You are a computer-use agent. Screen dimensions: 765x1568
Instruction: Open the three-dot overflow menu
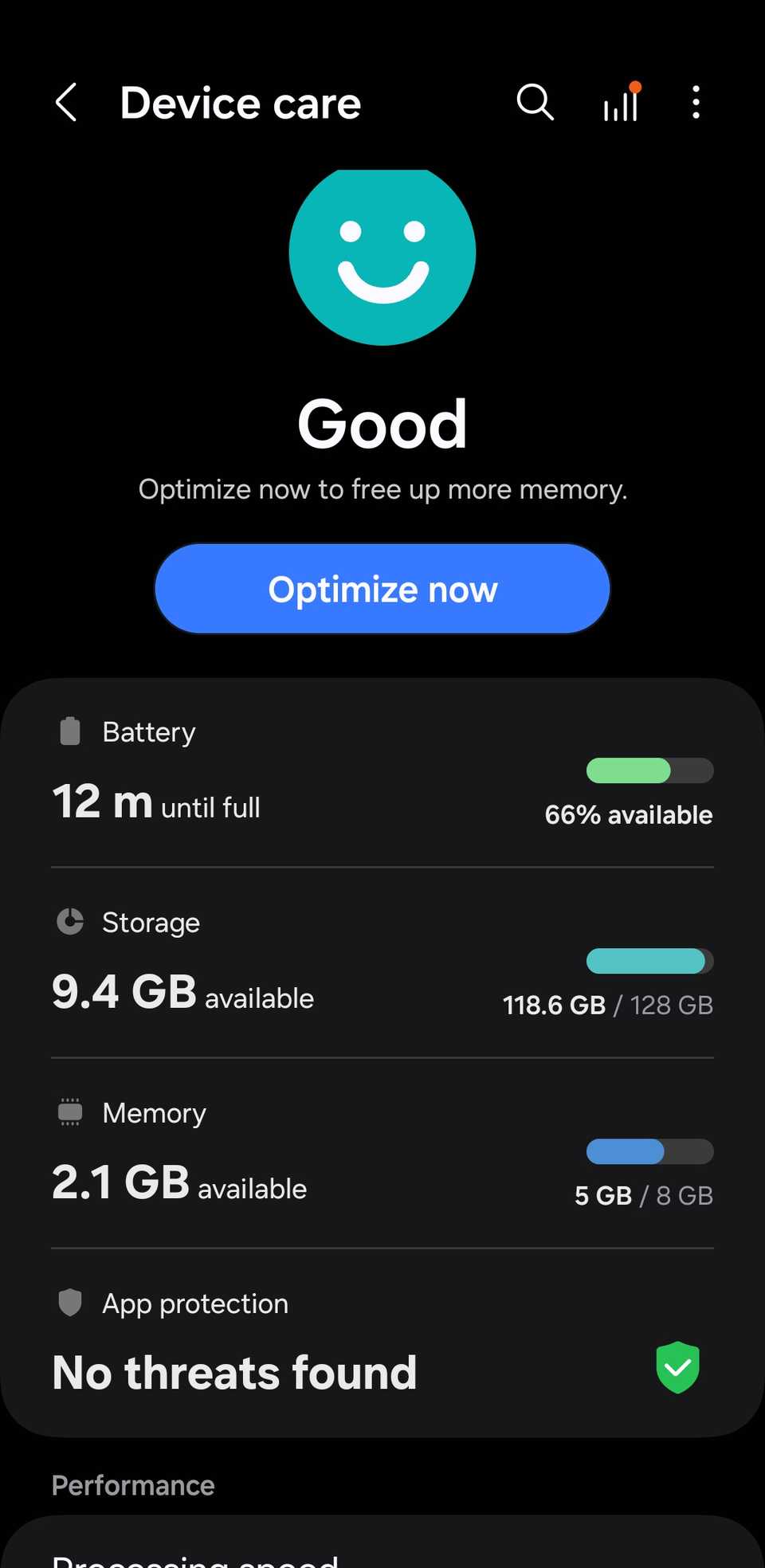tap(695, 102)
